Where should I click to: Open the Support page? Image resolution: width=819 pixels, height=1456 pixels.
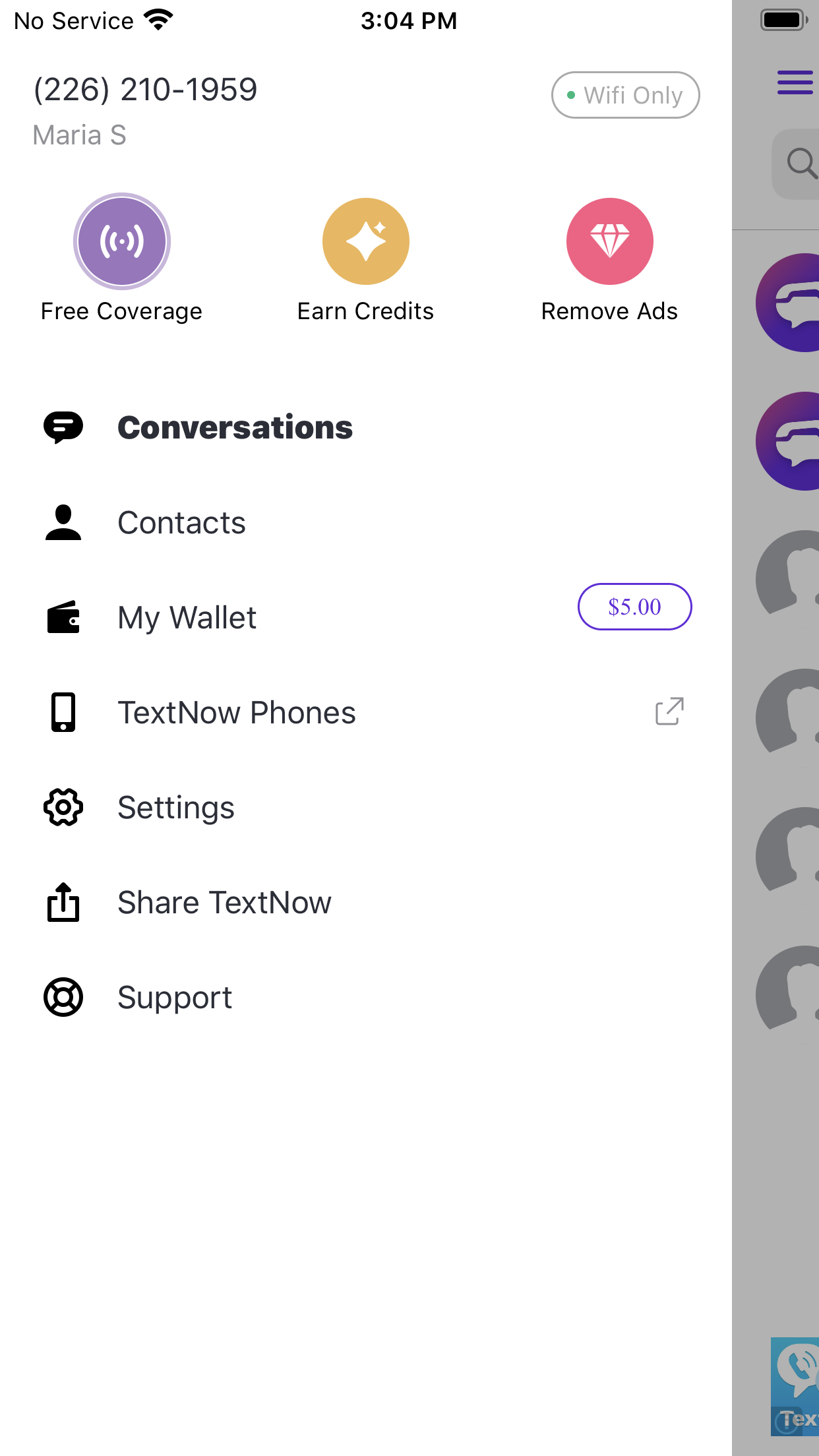175,998
